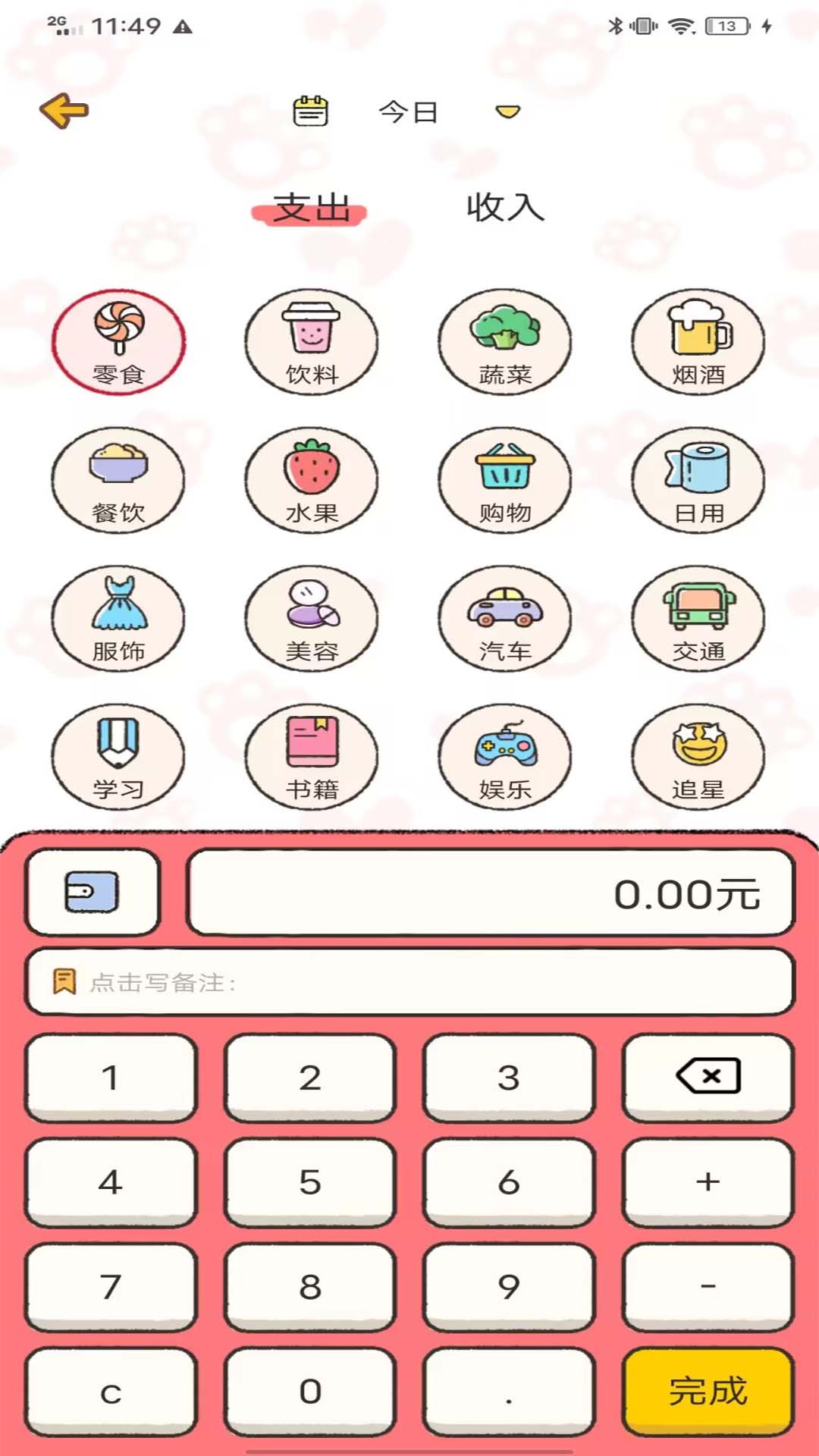Expand the 今日 date dropdown arrow

point(507,111)
